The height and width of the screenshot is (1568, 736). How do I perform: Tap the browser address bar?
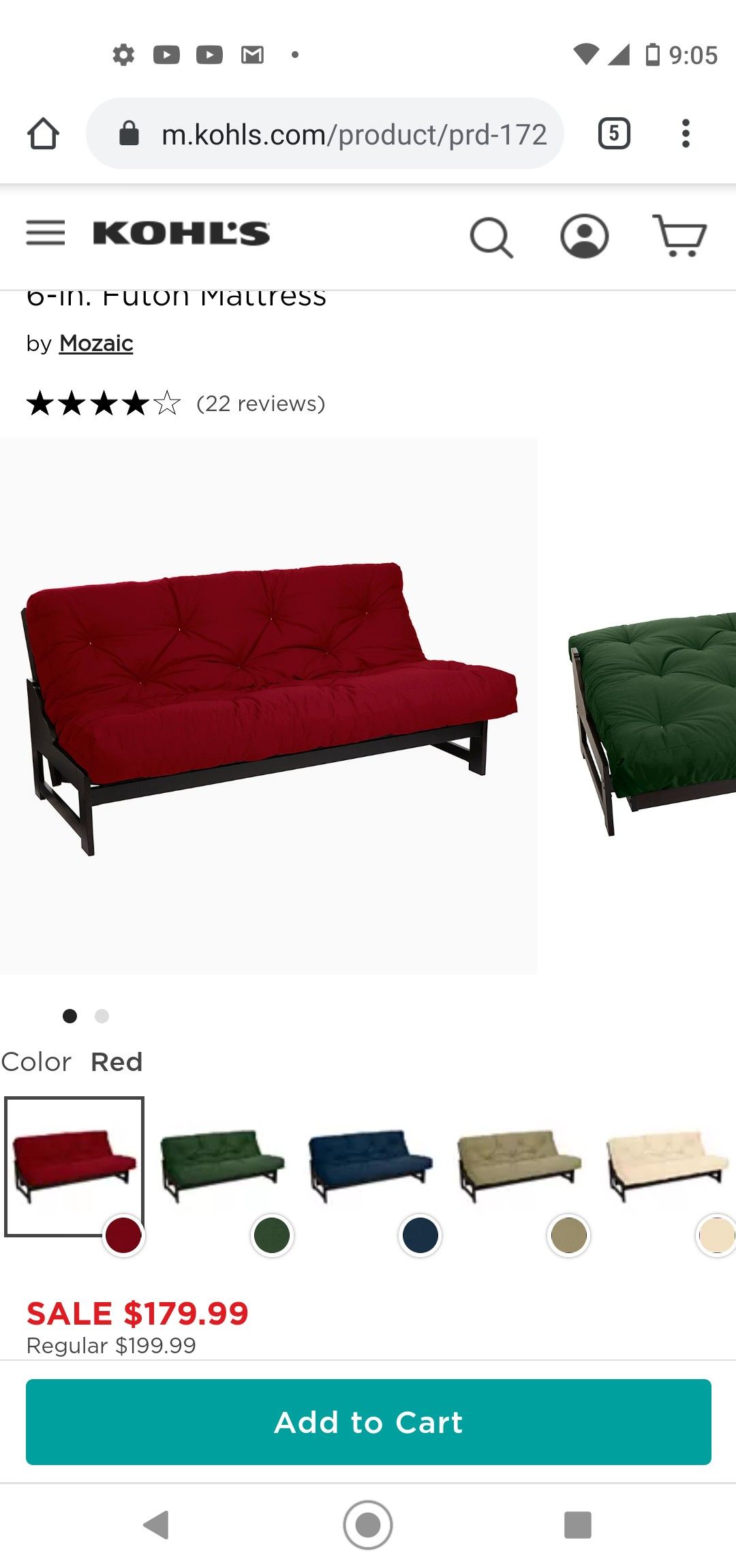(325, 134)
